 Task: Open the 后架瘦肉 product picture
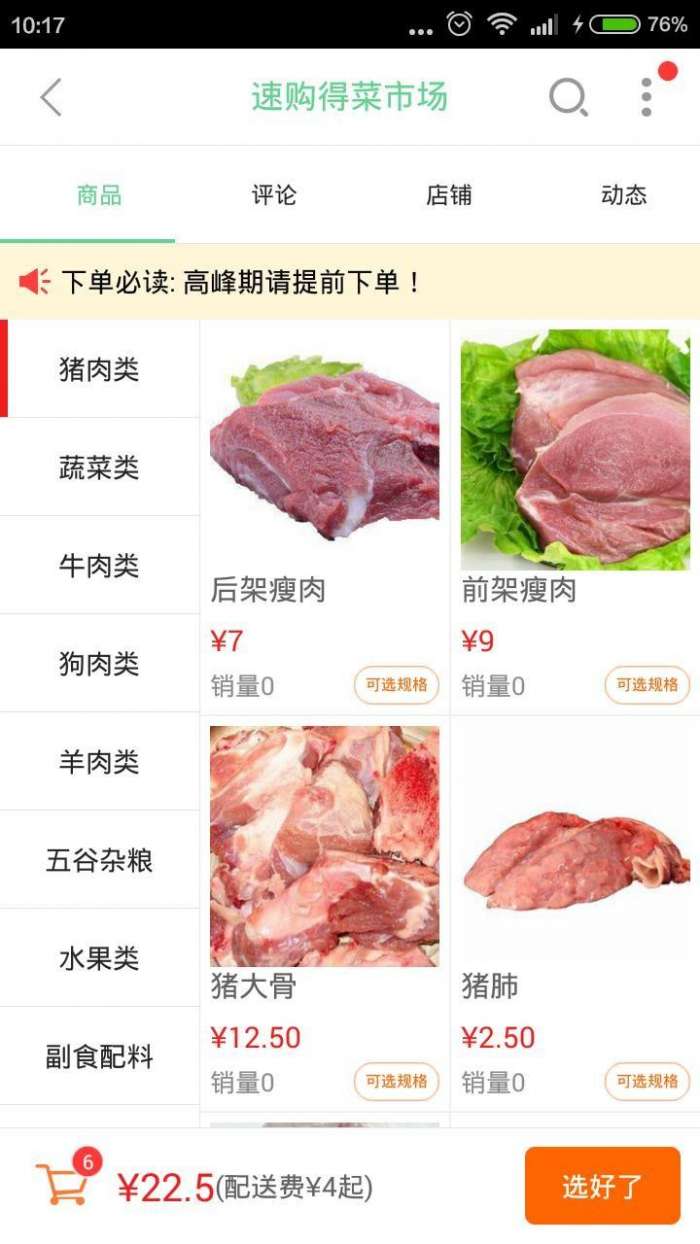[324, 449]
